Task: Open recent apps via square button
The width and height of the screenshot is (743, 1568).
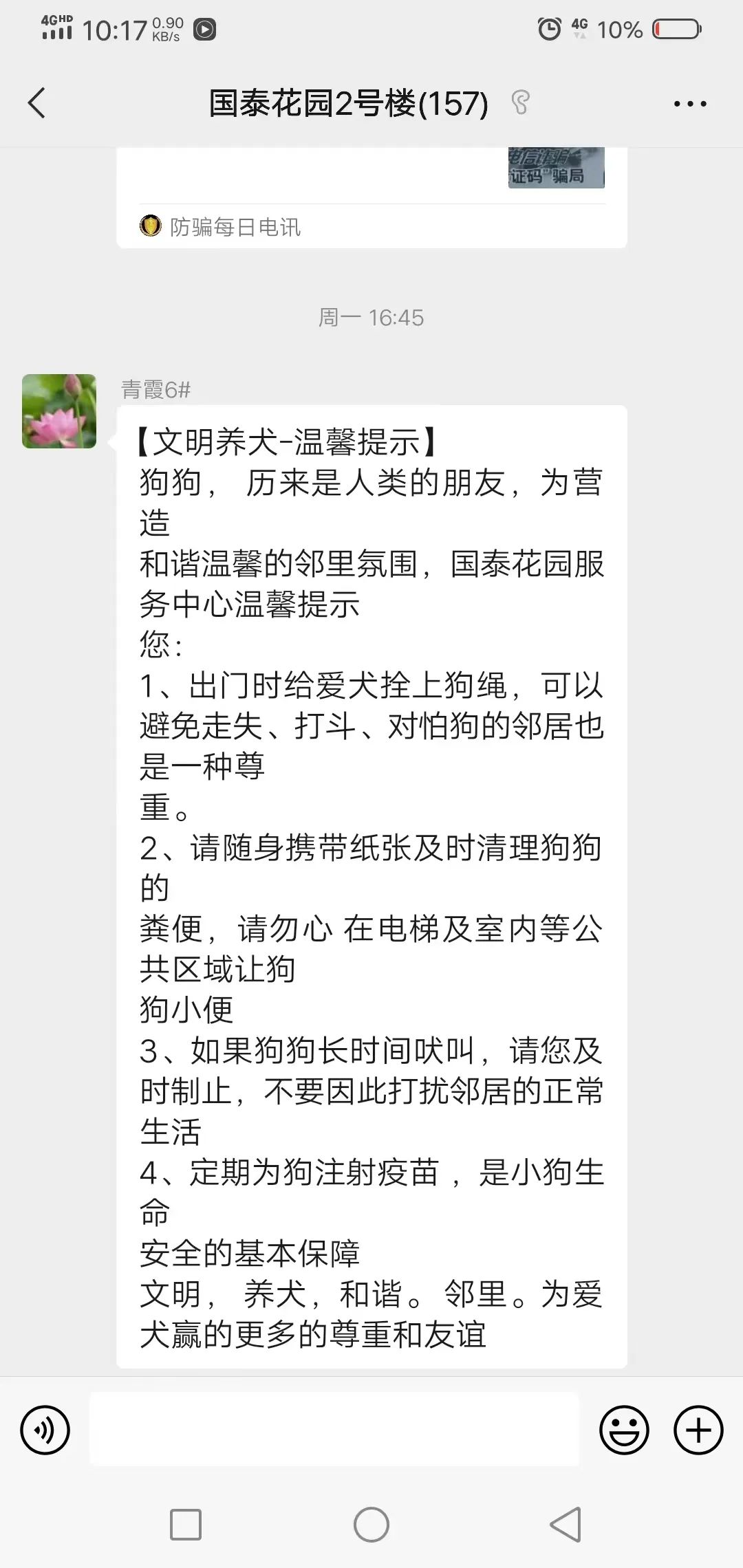Action: pos(186,1525)
